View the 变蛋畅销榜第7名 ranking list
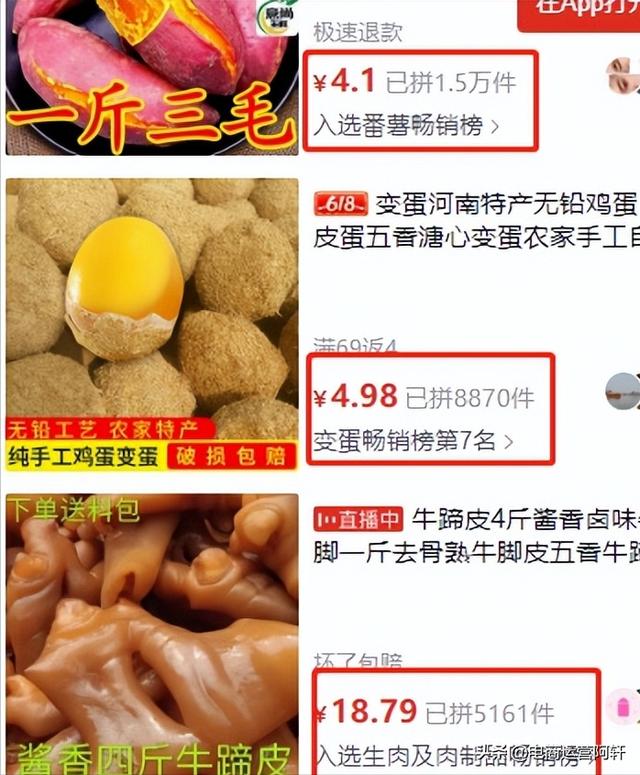 click(x=413, y=441)
